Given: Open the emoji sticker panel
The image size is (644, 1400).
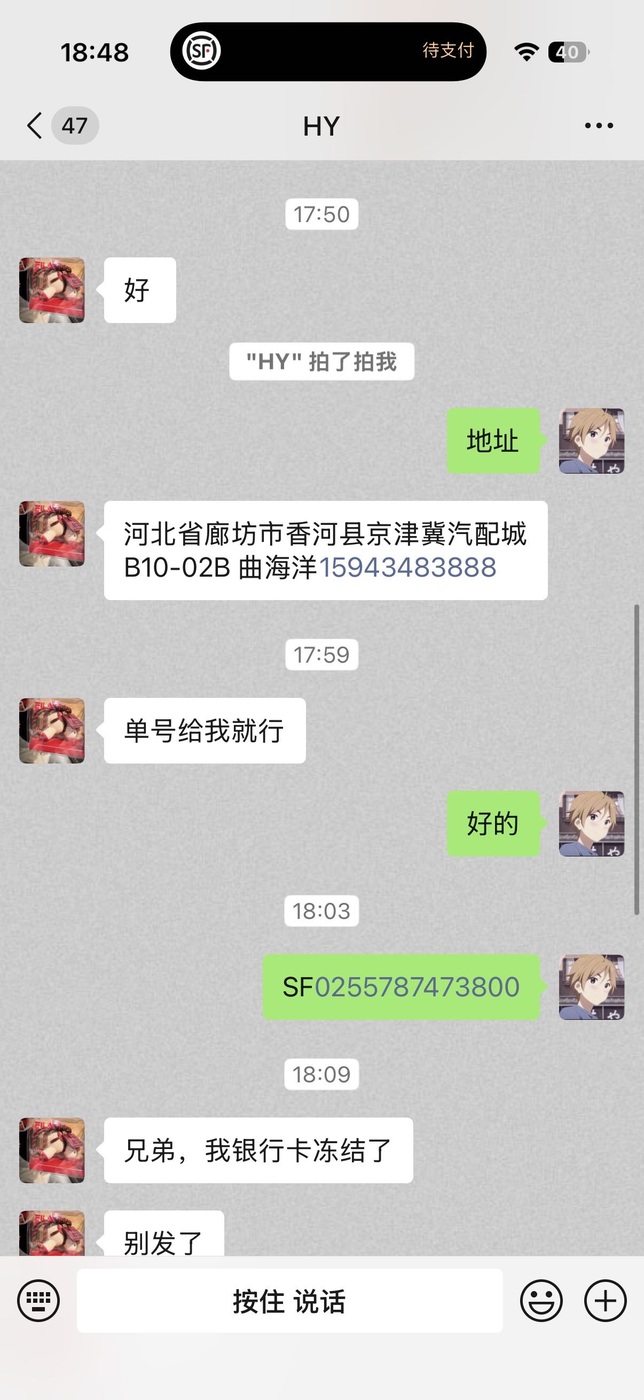Looking at the screenshot, I should tap(541, 1301).
